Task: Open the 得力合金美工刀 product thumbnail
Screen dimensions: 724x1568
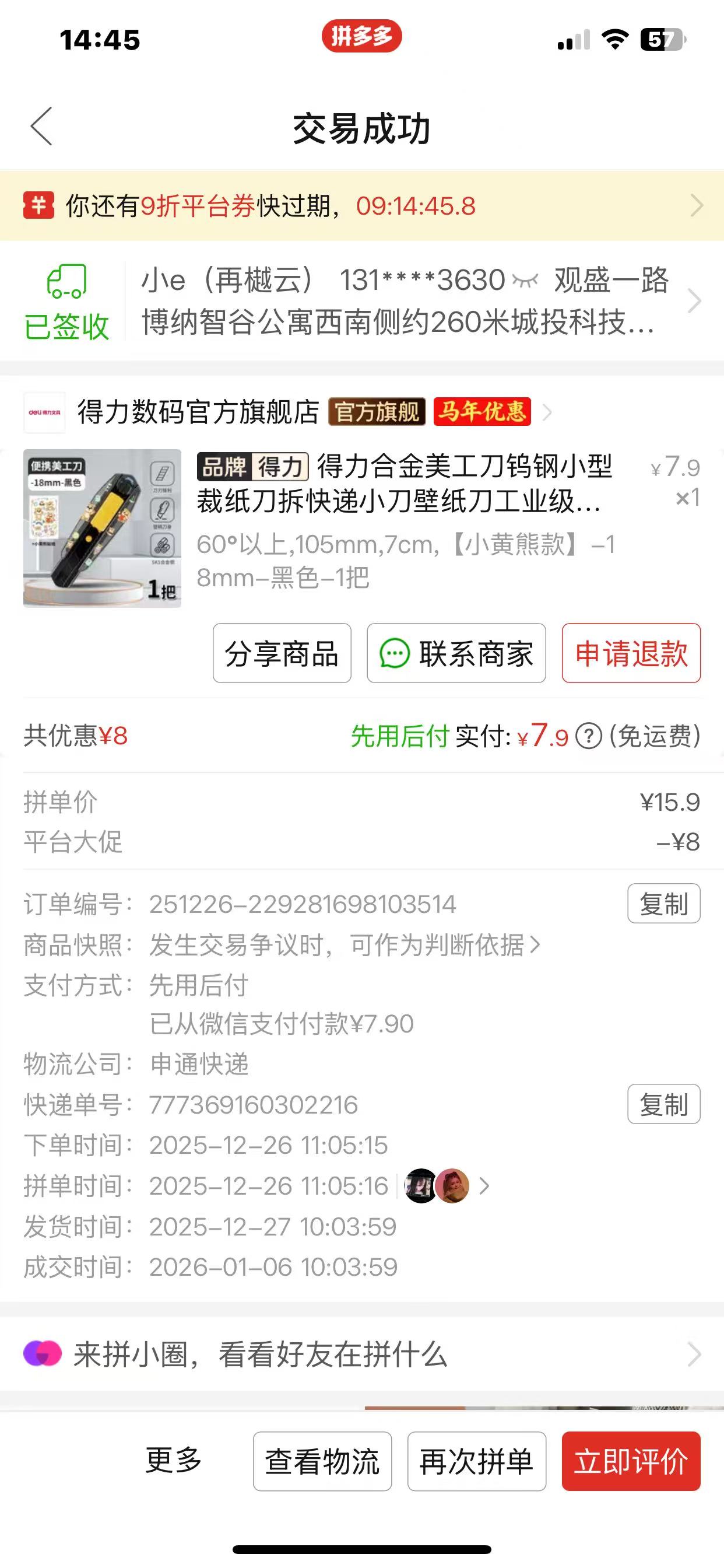Action: 102,528
